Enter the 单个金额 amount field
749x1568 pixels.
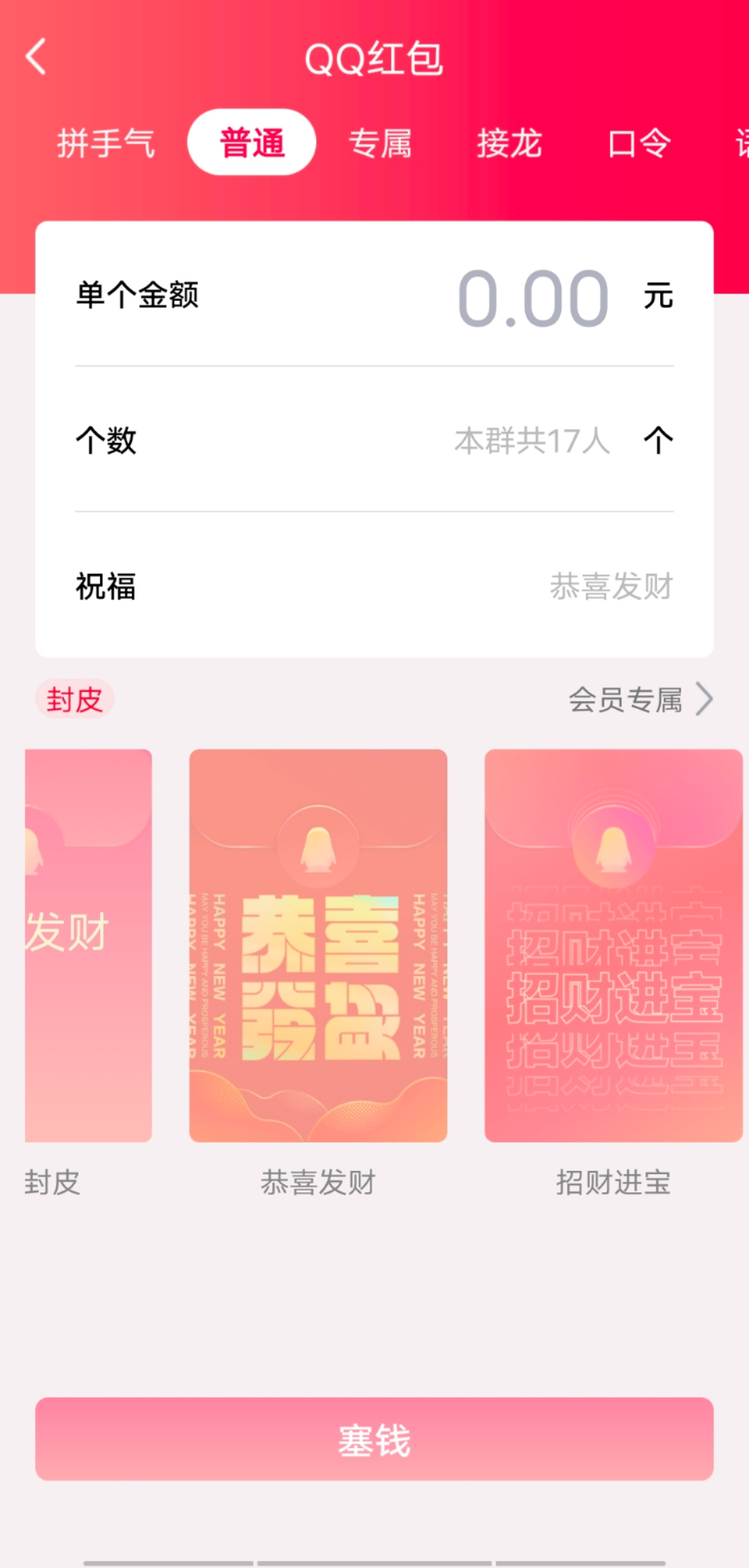(533, 298)
